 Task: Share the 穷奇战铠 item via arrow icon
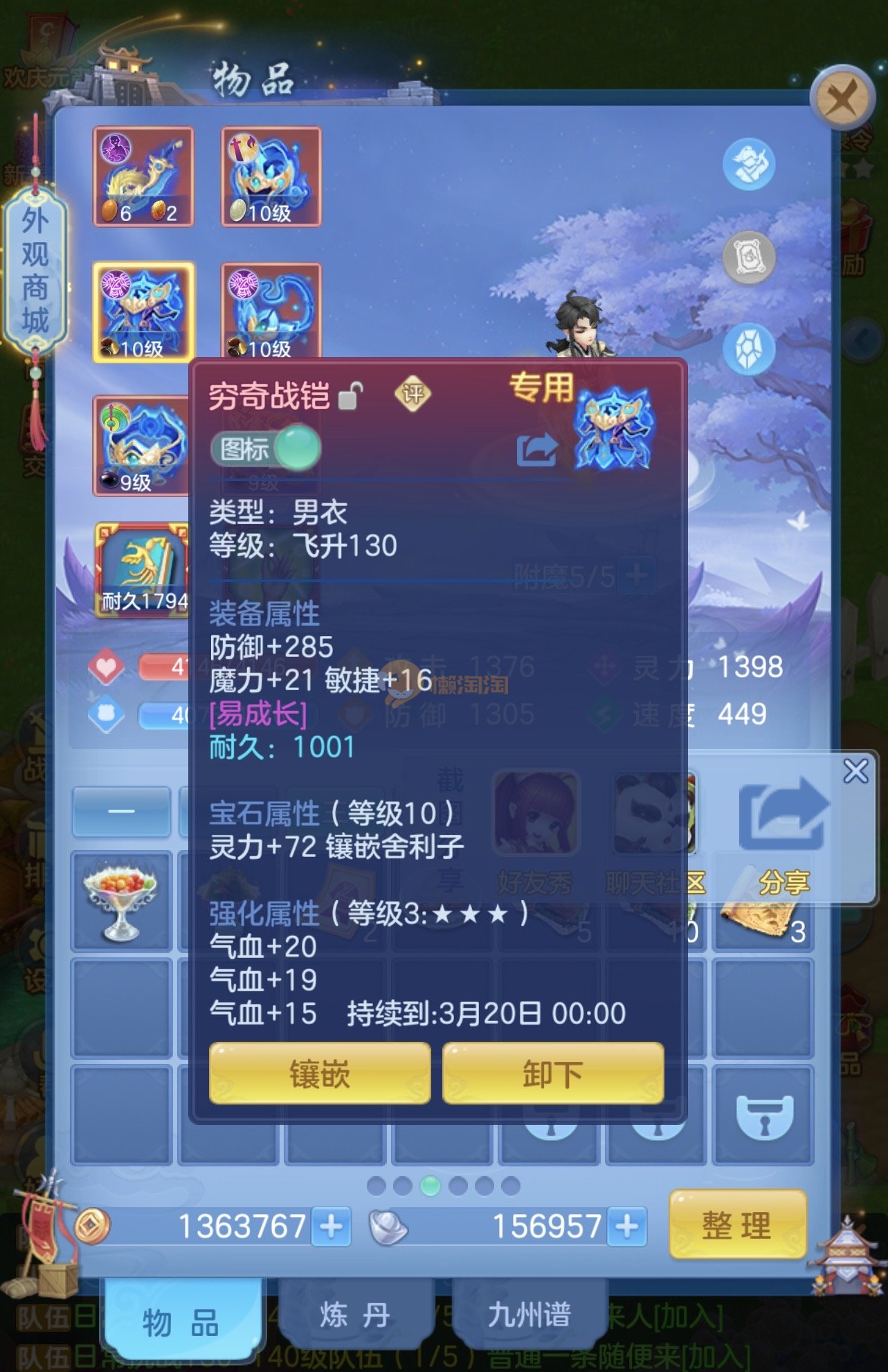coord(536,449)
